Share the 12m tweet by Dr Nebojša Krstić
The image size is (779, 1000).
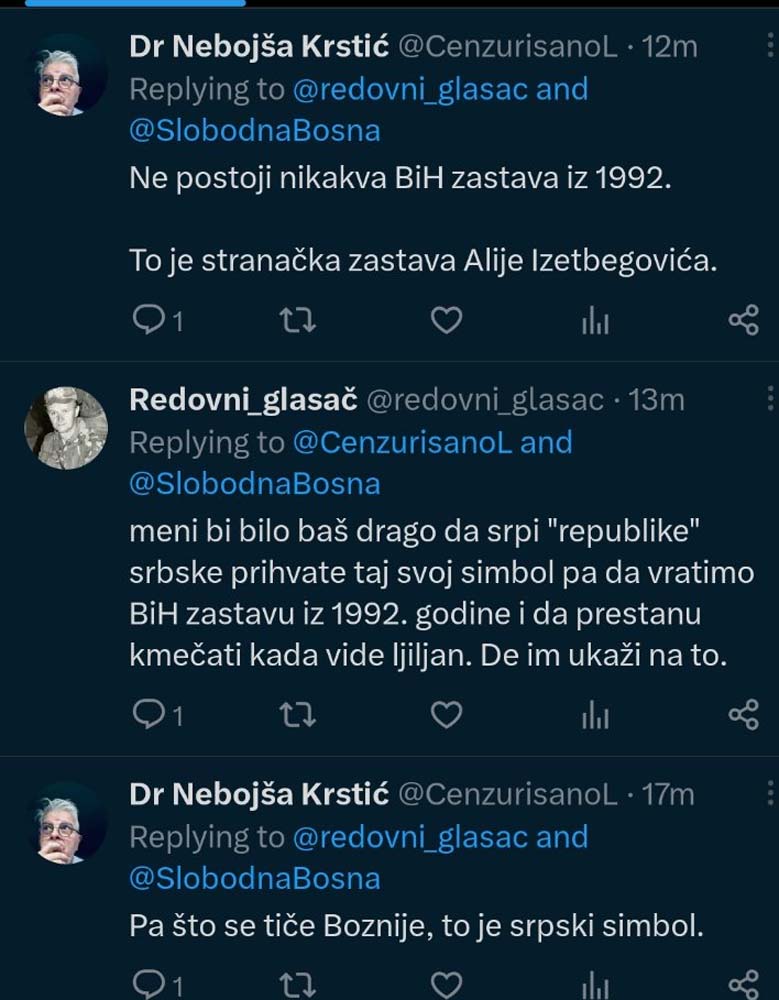pyautogui.click(x=743, y=320)
